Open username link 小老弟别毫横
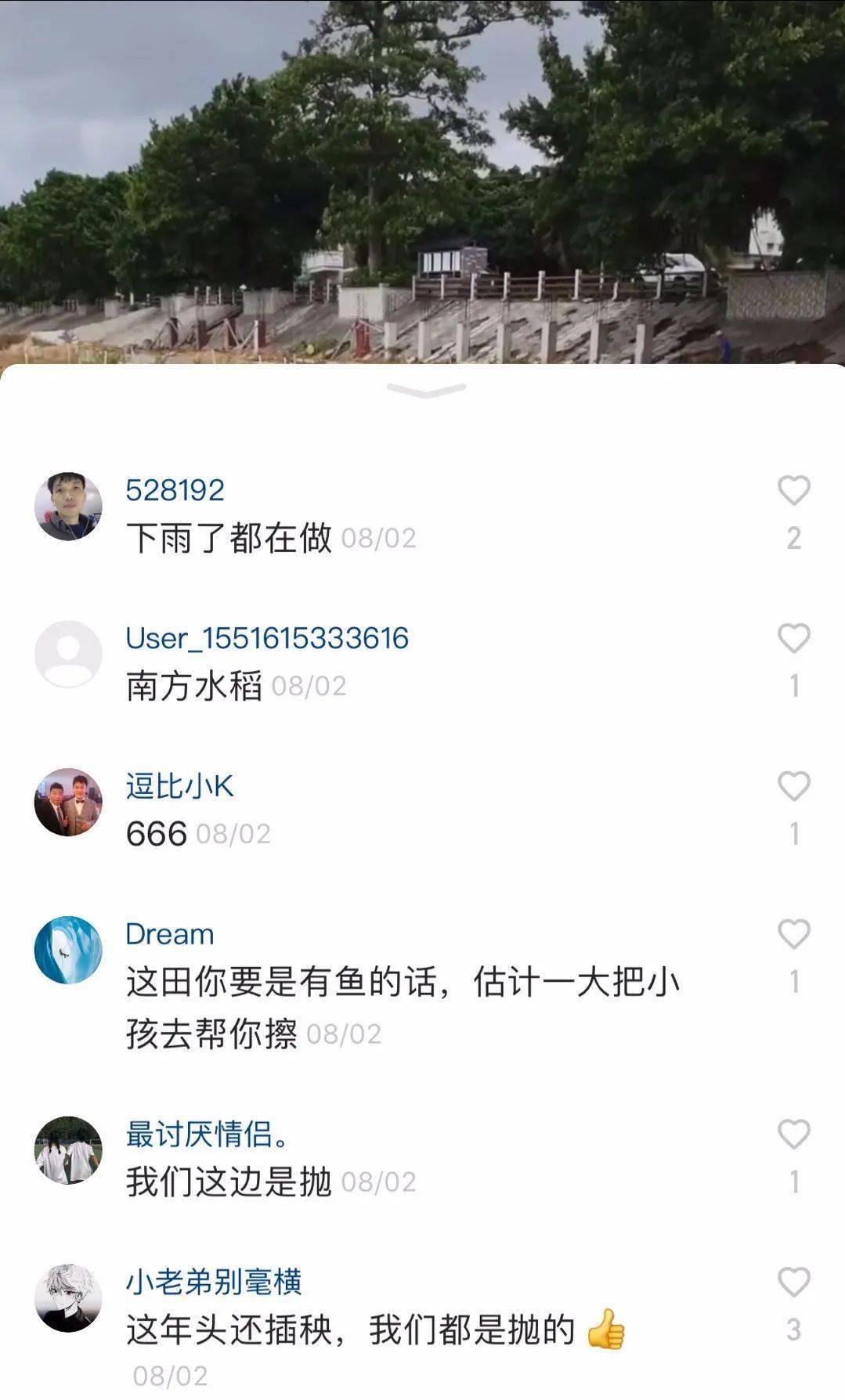The height and width of the screenshot is (1400, 845). pos(214,1282)
